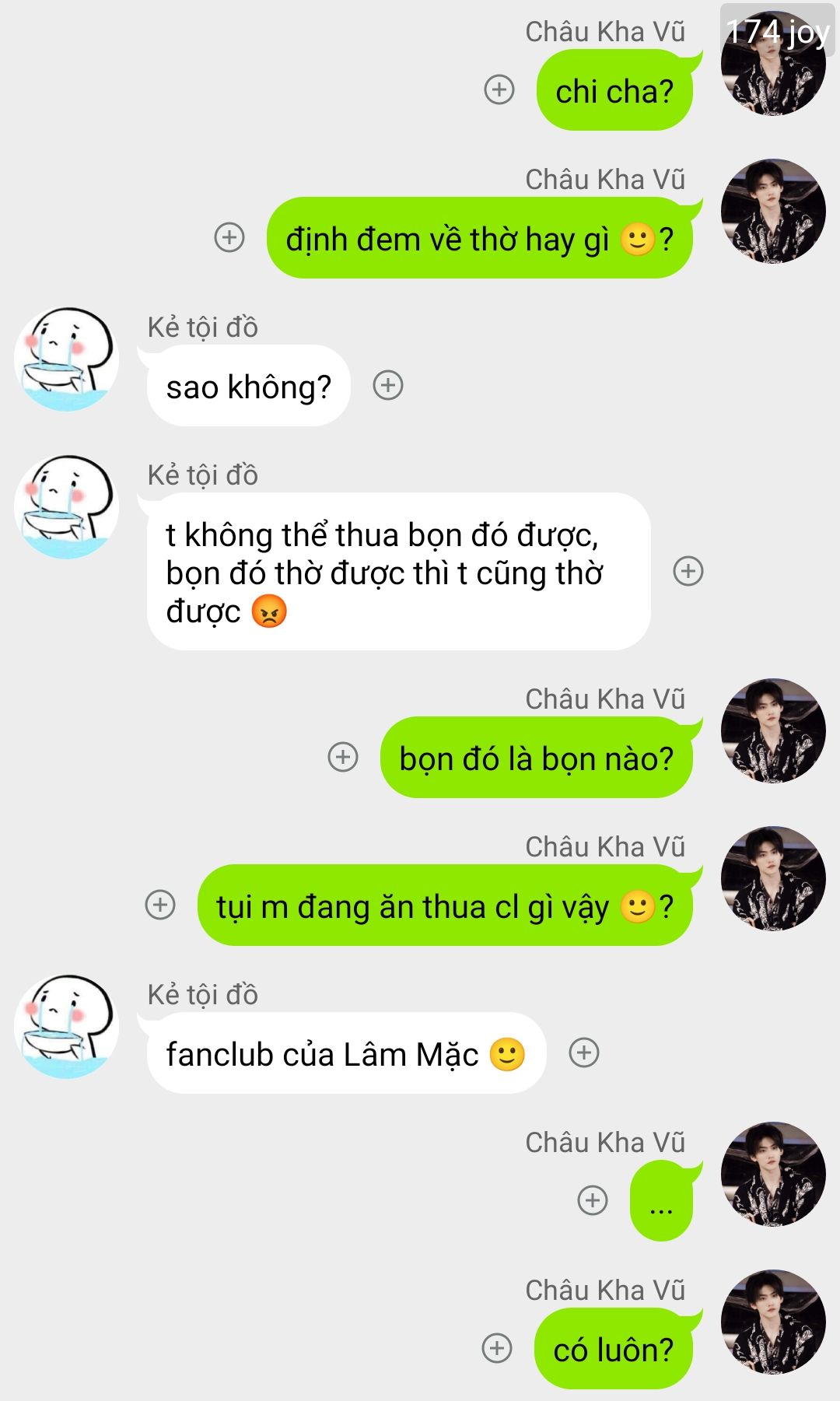
Task: Select the "fanclub của Lâm Mặc" message bubble
Action: (346, 1053)
